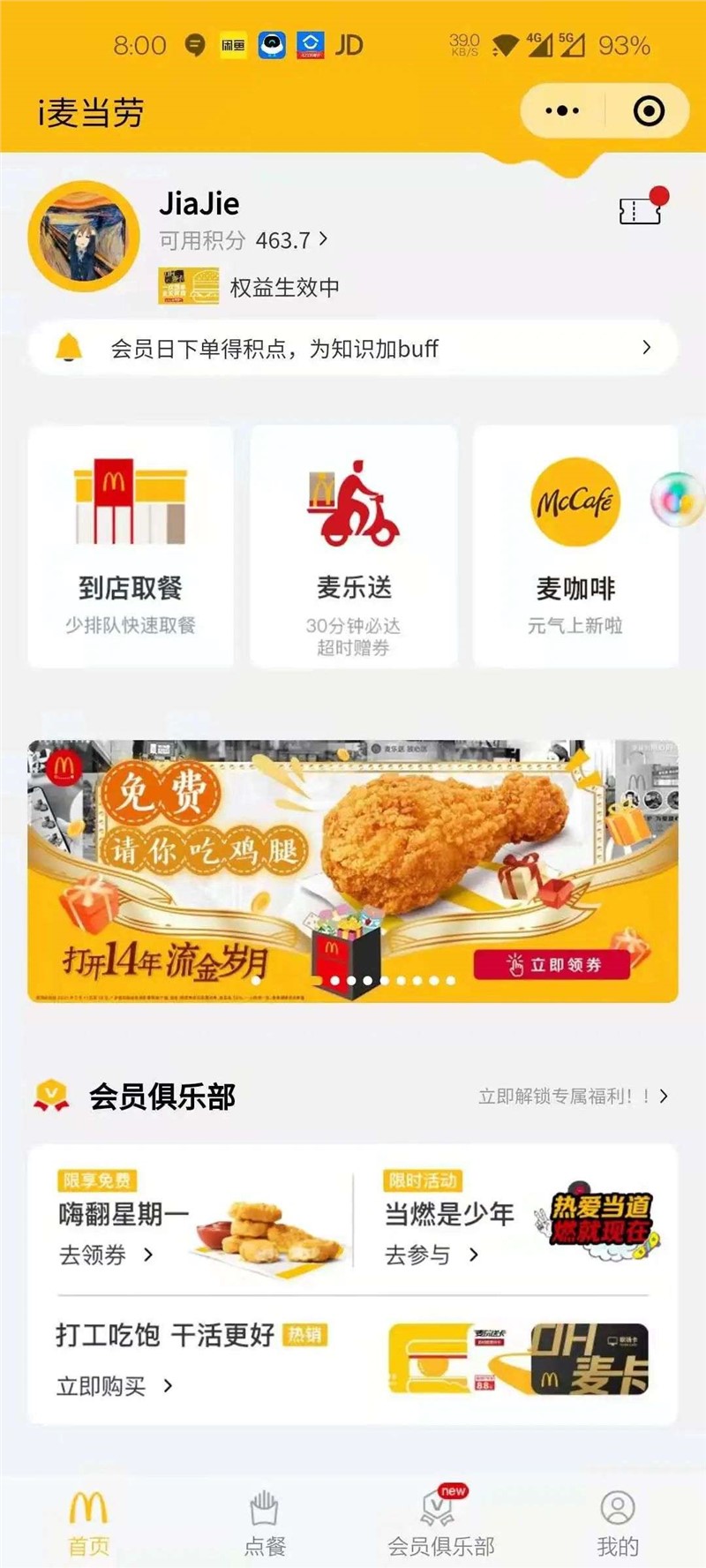Image resolution: width=706 pixels, height=1568 pixels.
Task: Close the mini program with the circle button
Action: 649,111
